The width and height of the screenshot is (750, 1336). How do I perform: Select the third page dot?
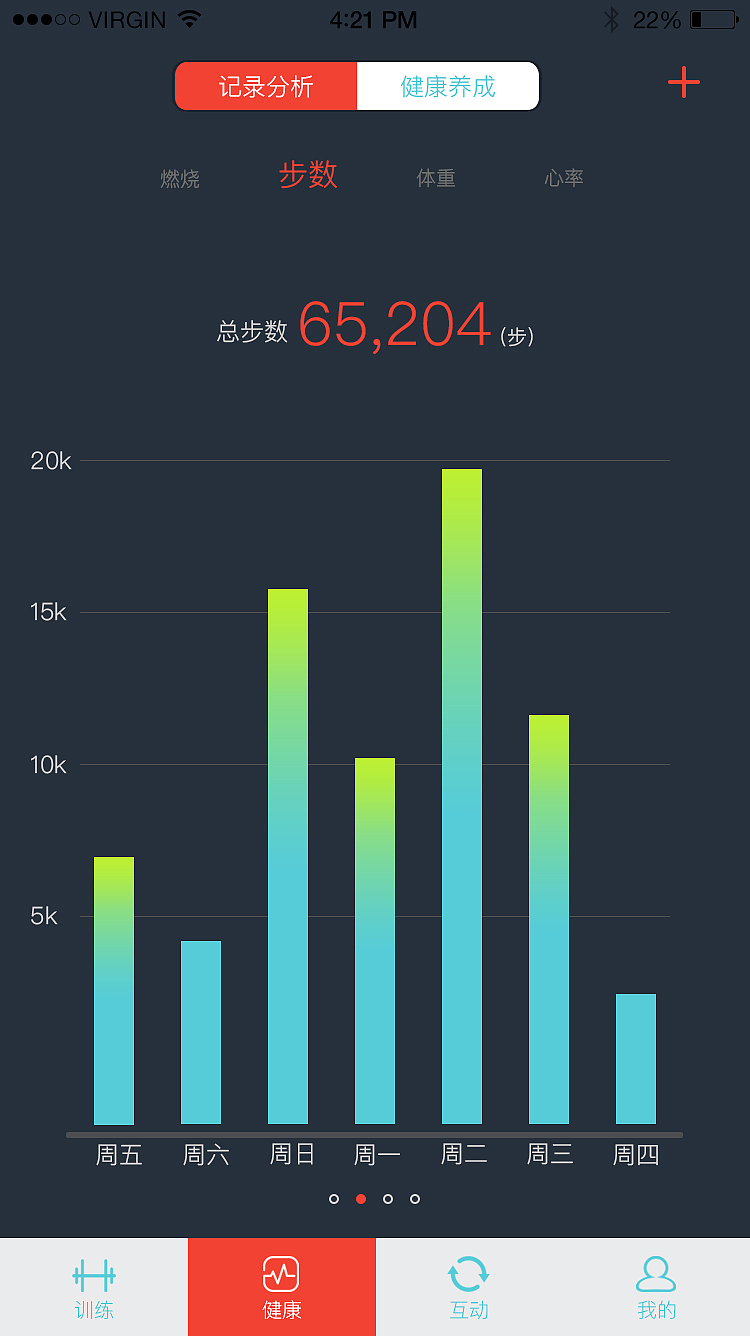click(x=388, y=1199)
